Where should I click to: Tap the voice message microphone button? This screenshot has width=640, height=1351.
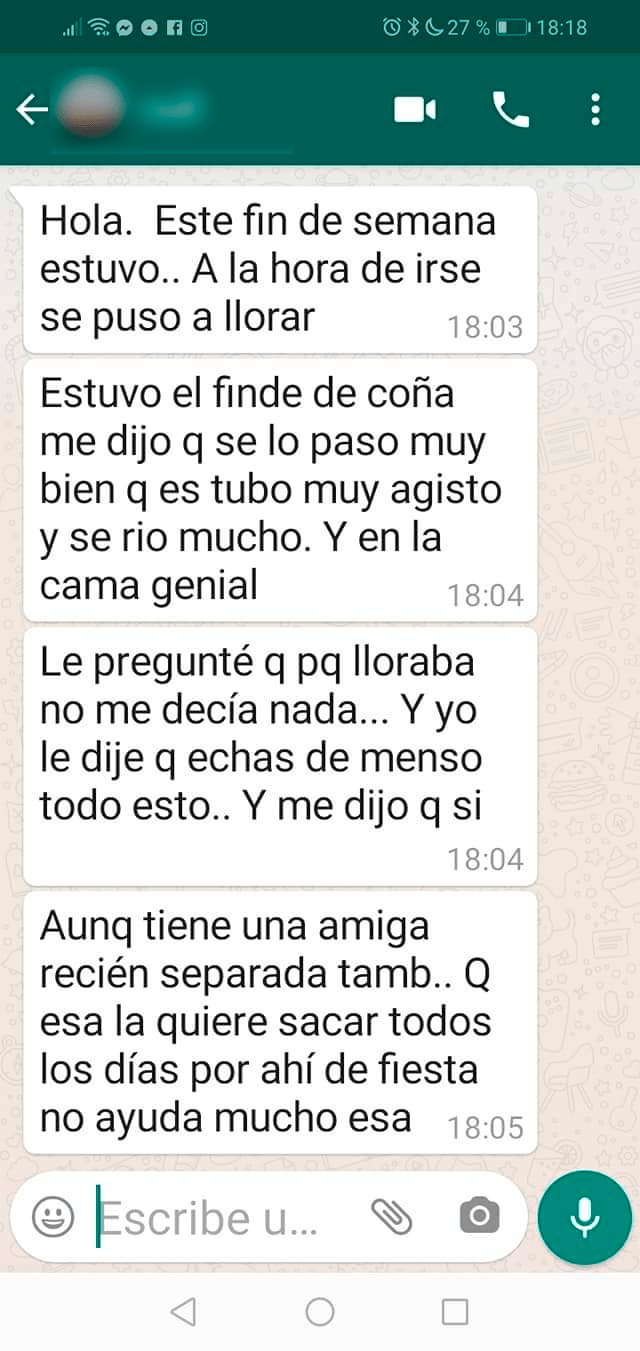pos(584,1216)
